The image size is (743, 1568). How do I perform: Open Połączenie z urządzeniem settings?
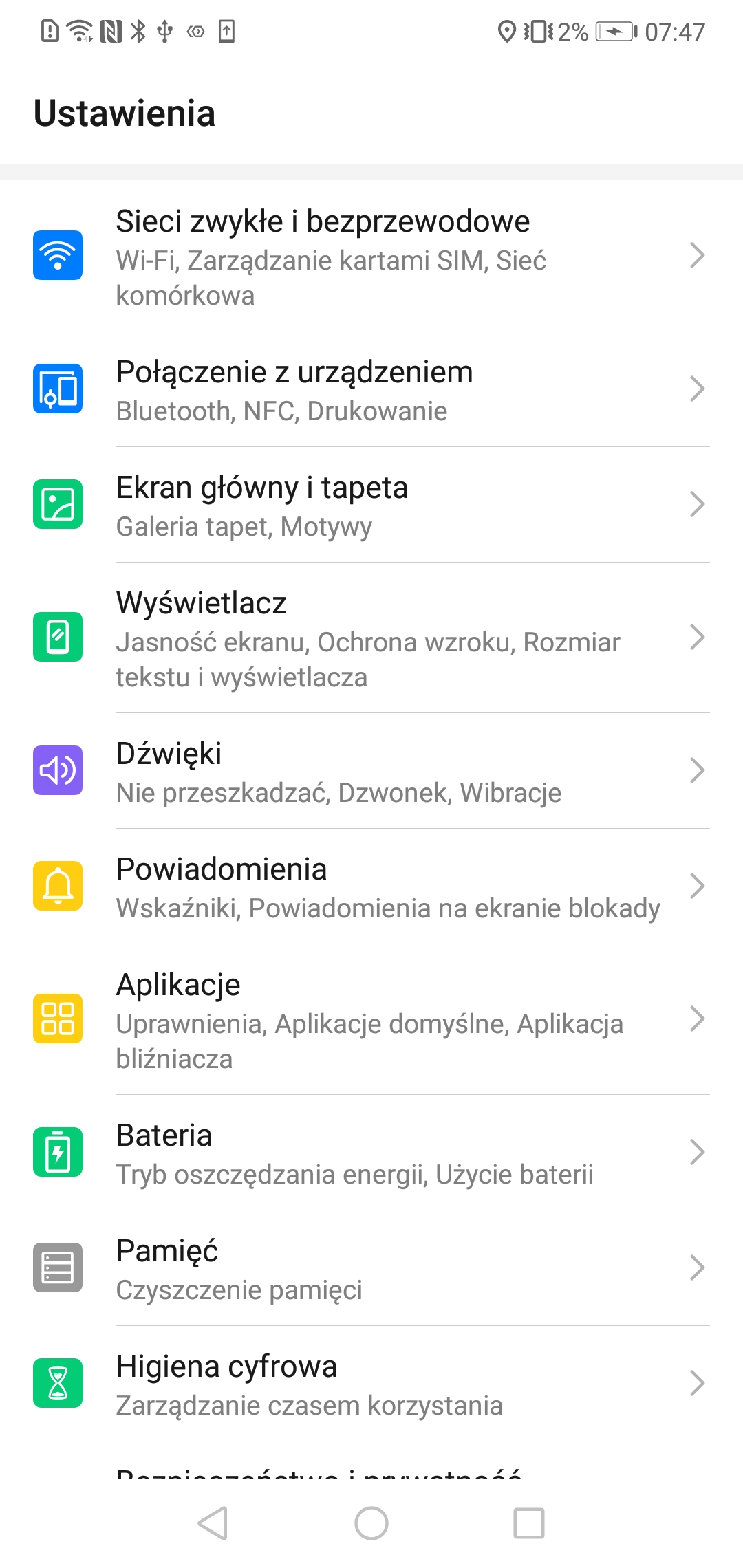tap(371, 389)
